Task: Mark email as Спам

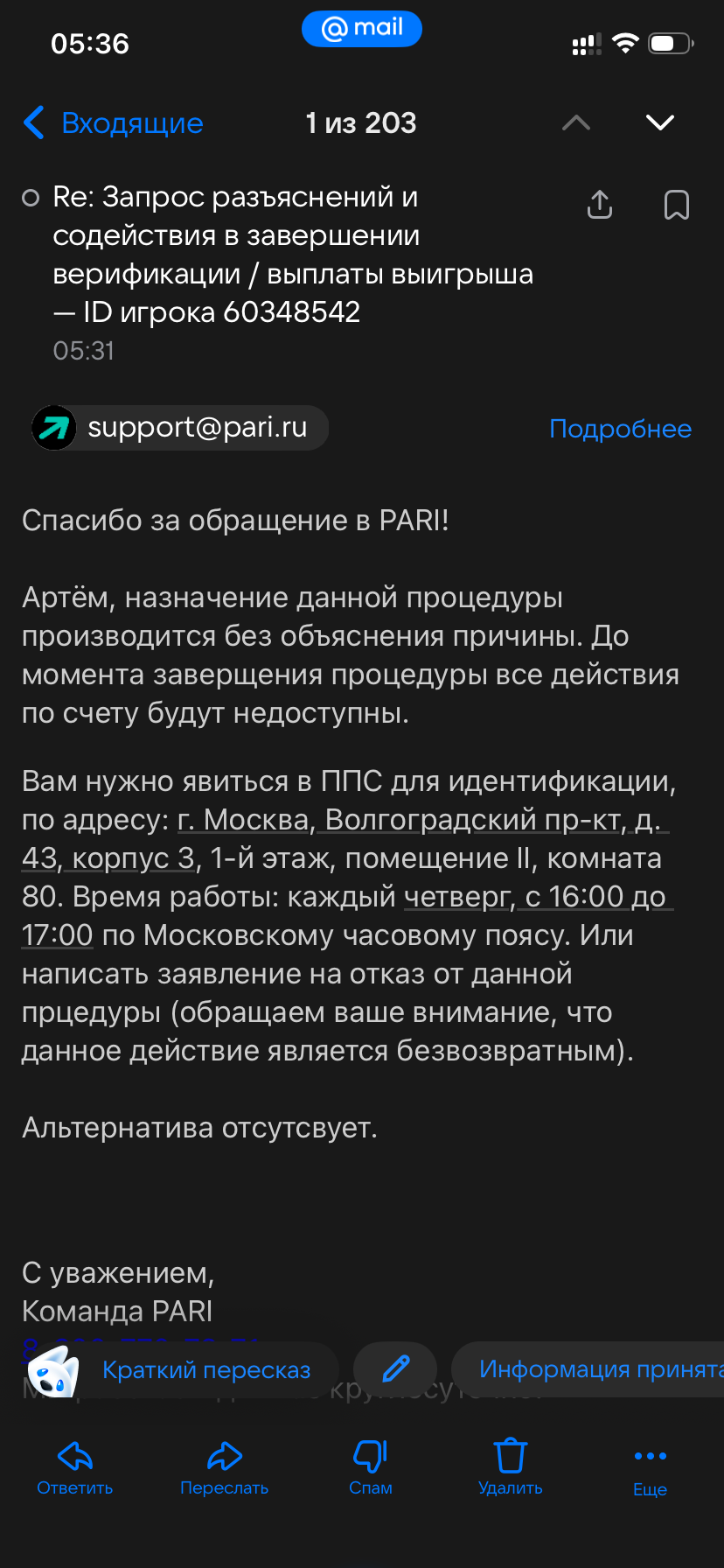Action: (x=371, y=1466)
